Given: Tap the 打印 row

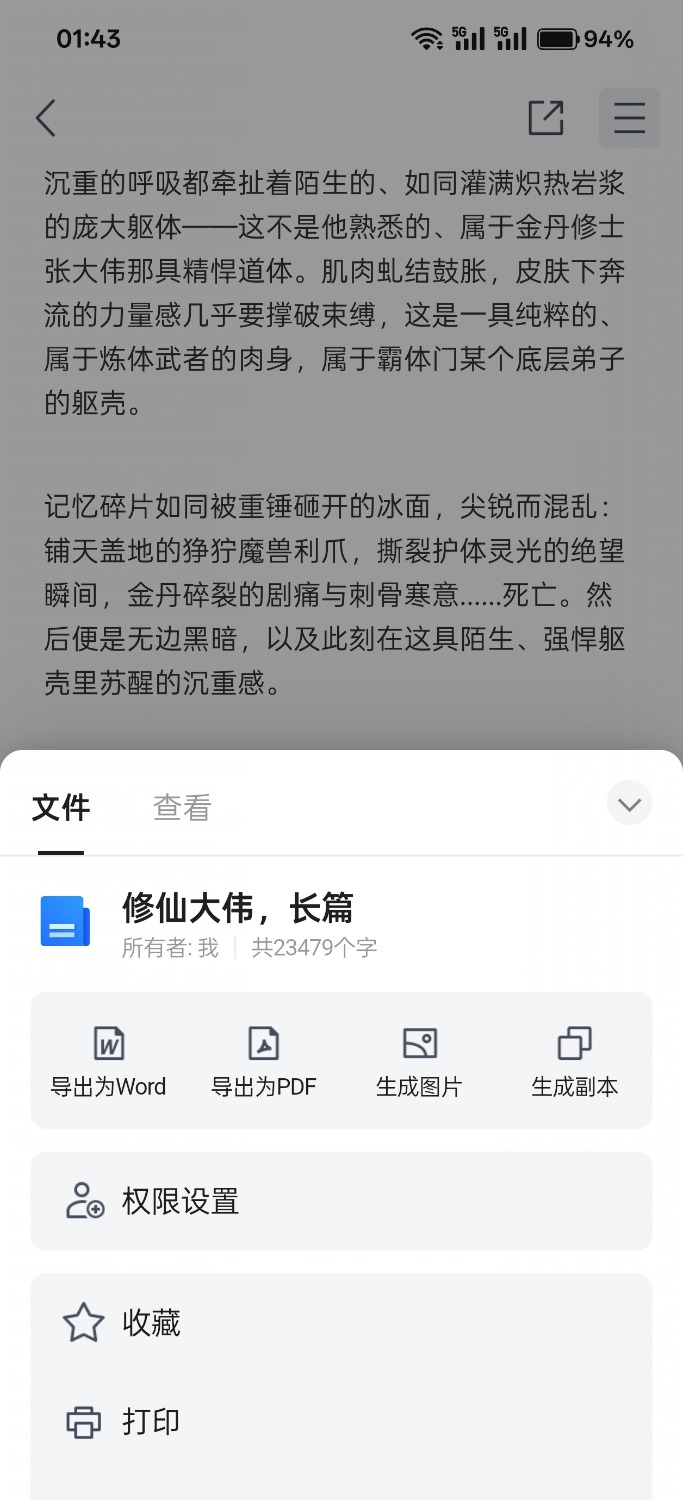Looking at the screenshot, I should 341,1422.
